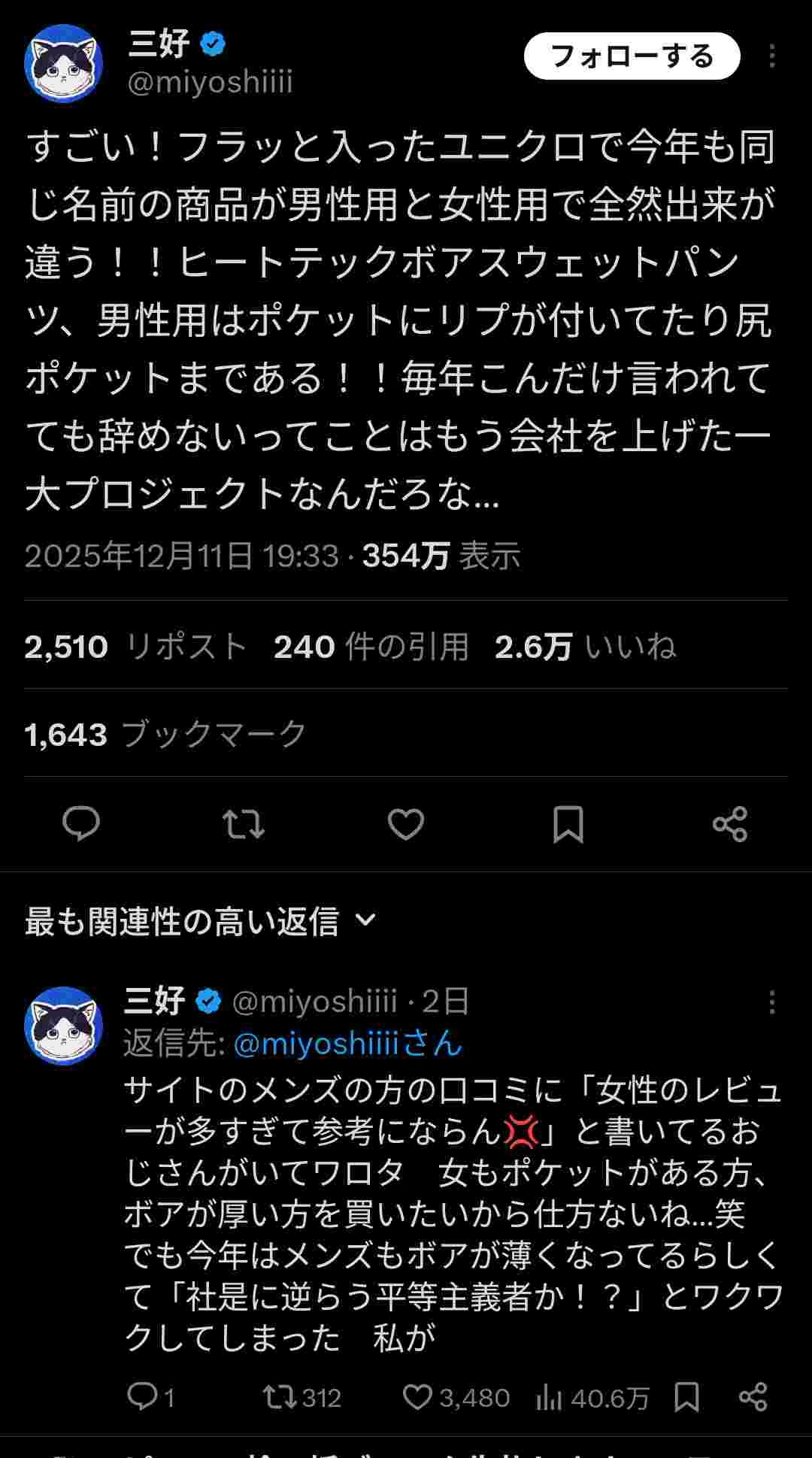Tap the フォローする button
The width and height of the screenshot is (812, 1458).
(x=632, y=56)
